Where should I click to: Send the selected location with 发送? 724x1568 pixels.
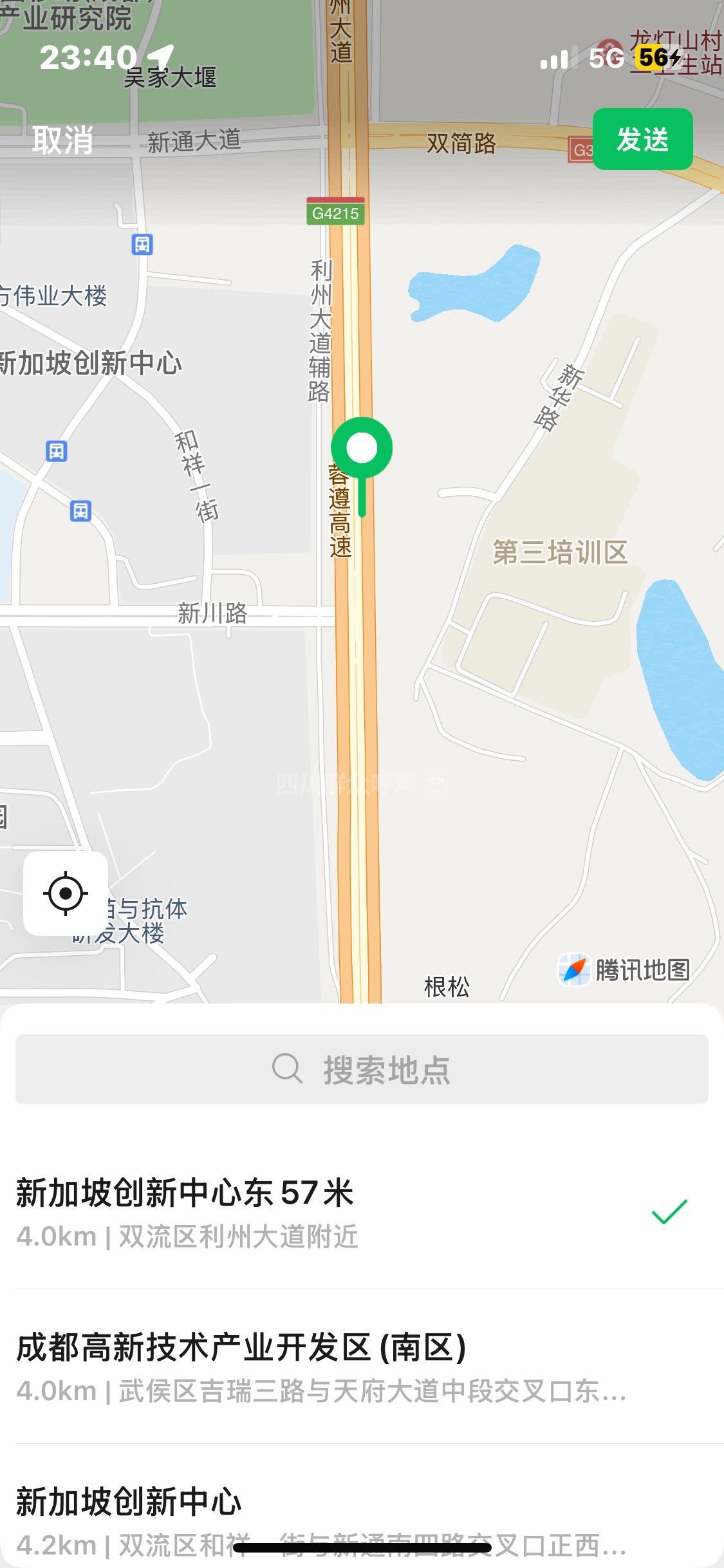pos(642,139)
